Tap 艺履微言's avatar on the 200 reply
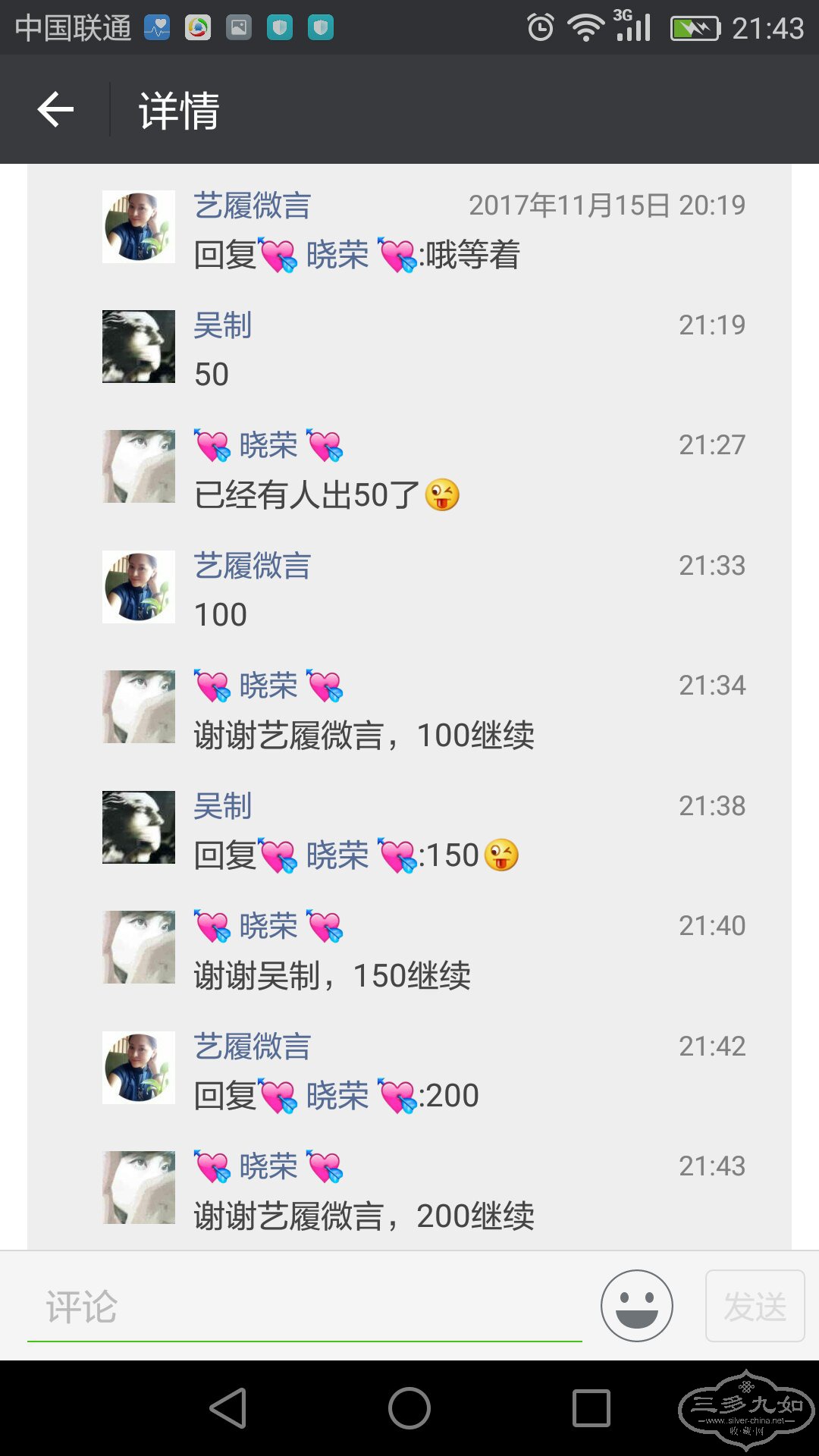This screenshot has height=1456, width=819. pos(139,1067)
